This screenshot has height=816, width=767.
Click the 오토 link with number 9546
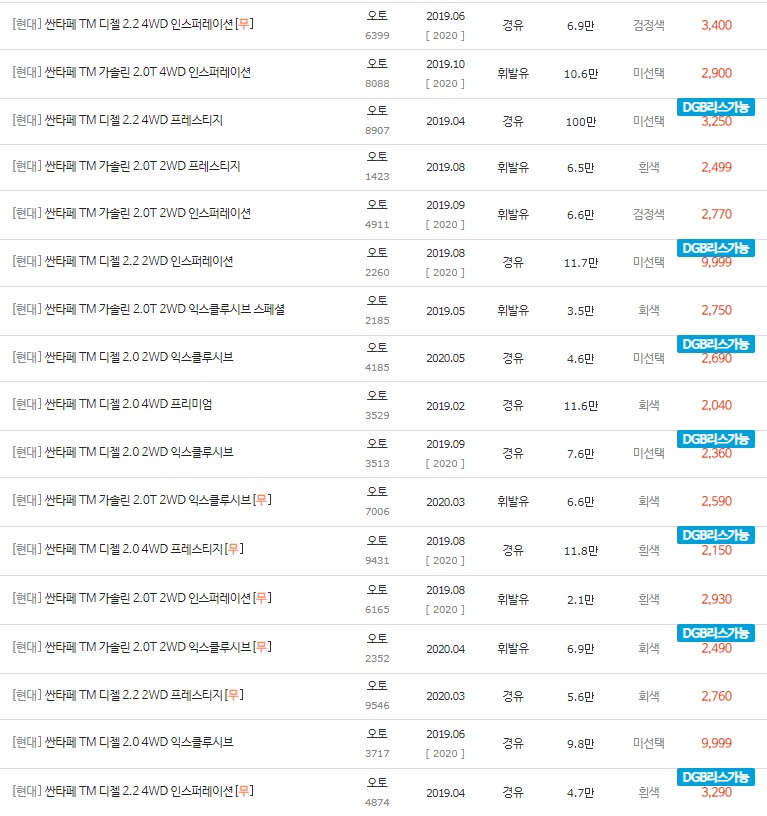tap(376, 686)
